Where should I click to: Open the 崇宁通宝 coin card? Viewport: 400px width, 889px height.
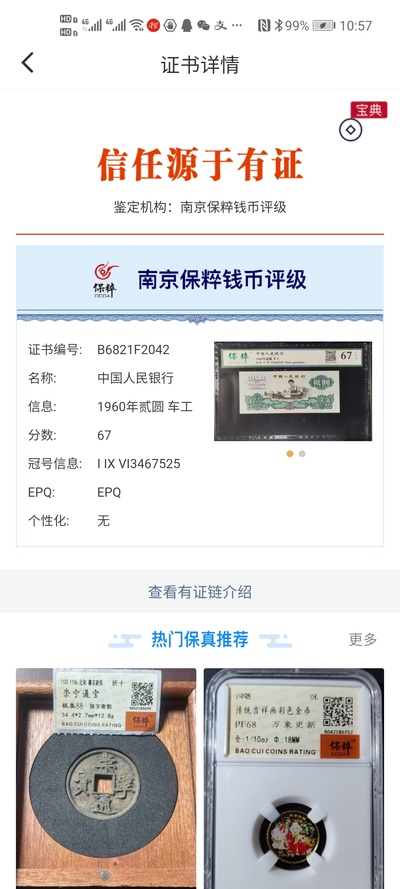click(x=106, y=778)
